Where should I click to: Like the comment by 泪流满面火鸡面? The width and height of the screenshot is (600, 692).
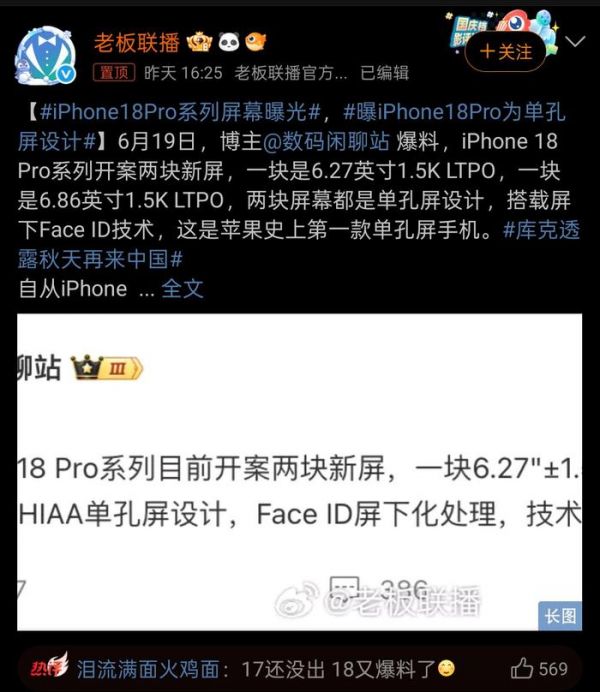click(x=538, y=669)
